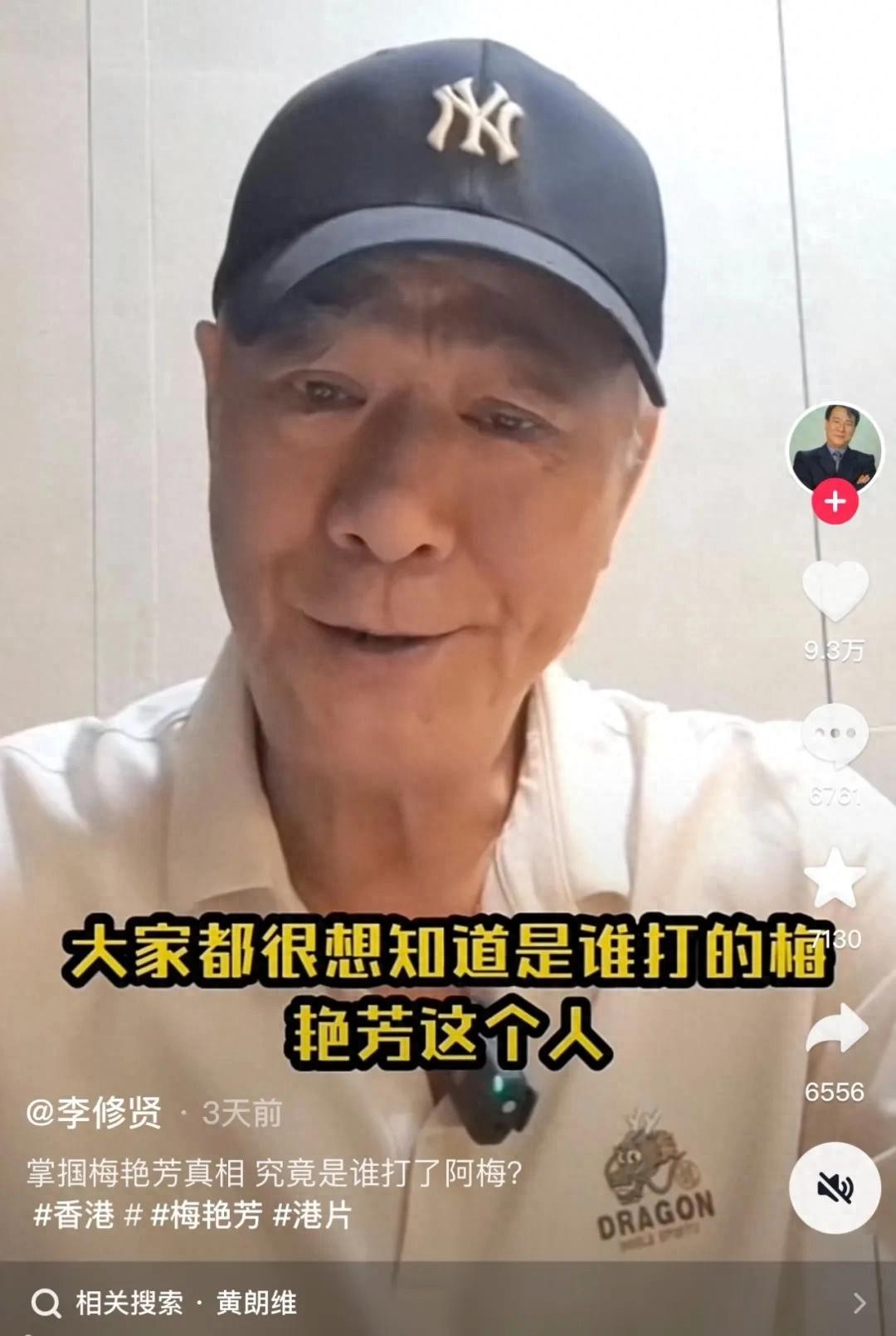Open the comments bubble
This screenshot has width=896, height=1336.
click(835, 735)
